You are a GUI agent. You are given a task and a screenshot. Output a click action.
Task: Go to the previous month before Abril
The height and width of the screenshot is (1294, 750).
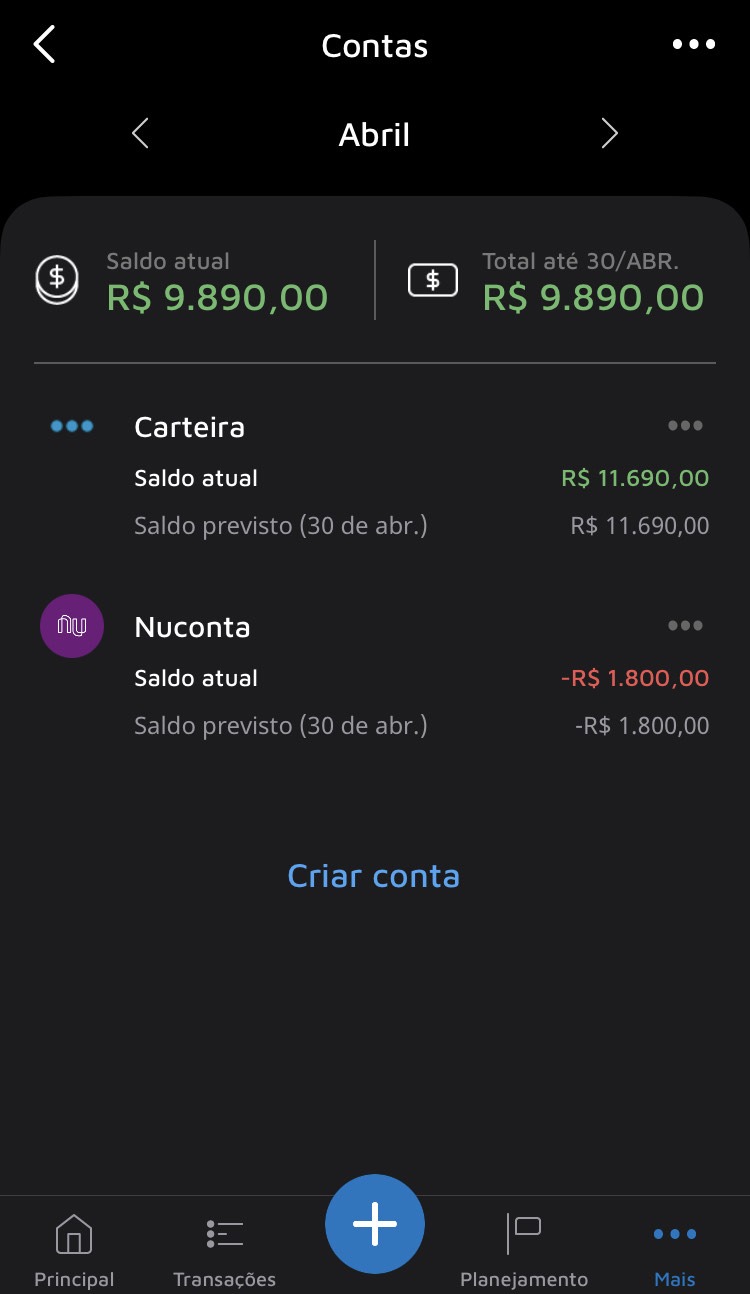pyautogui.click(x=140, y=134)
